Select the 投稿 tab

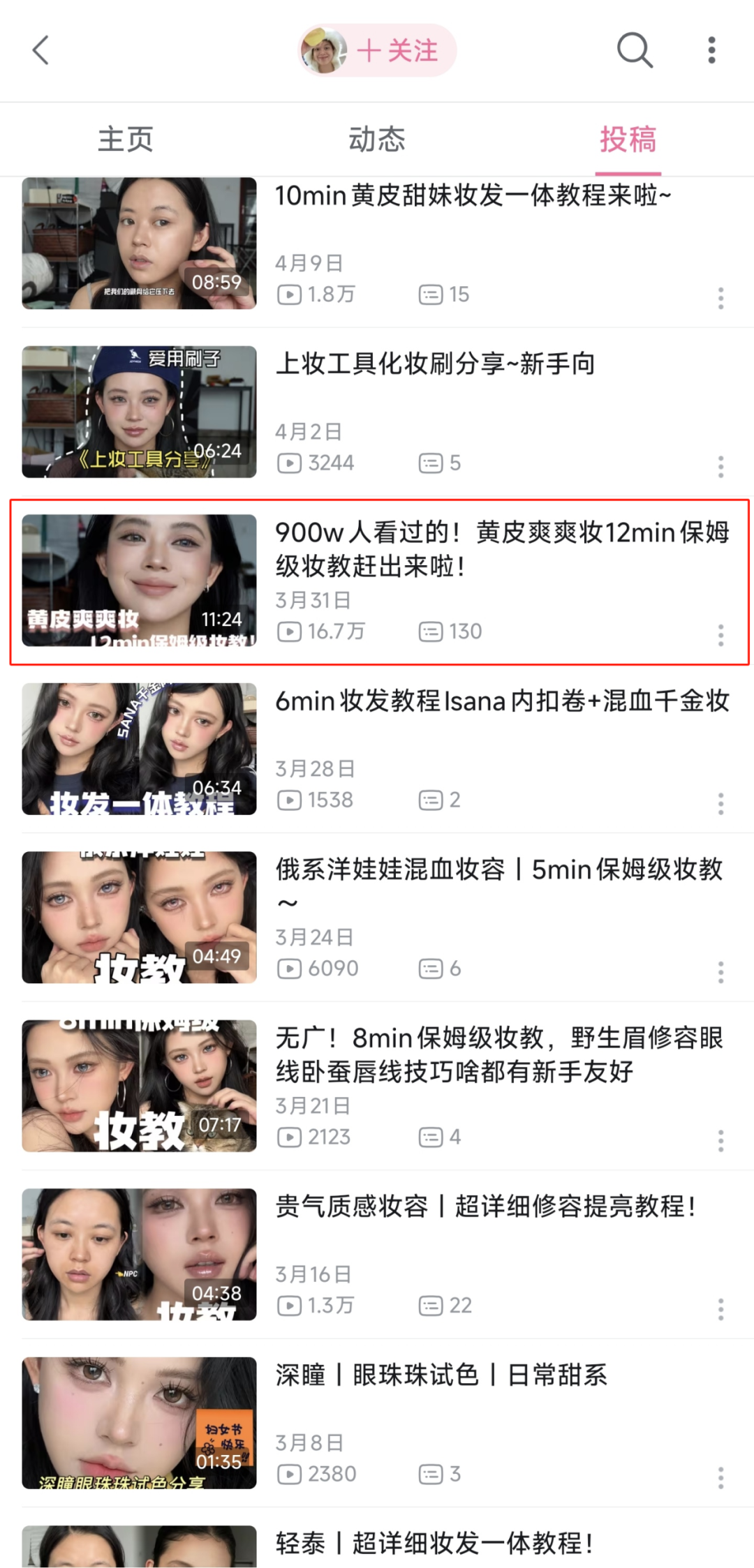point(628,140)
